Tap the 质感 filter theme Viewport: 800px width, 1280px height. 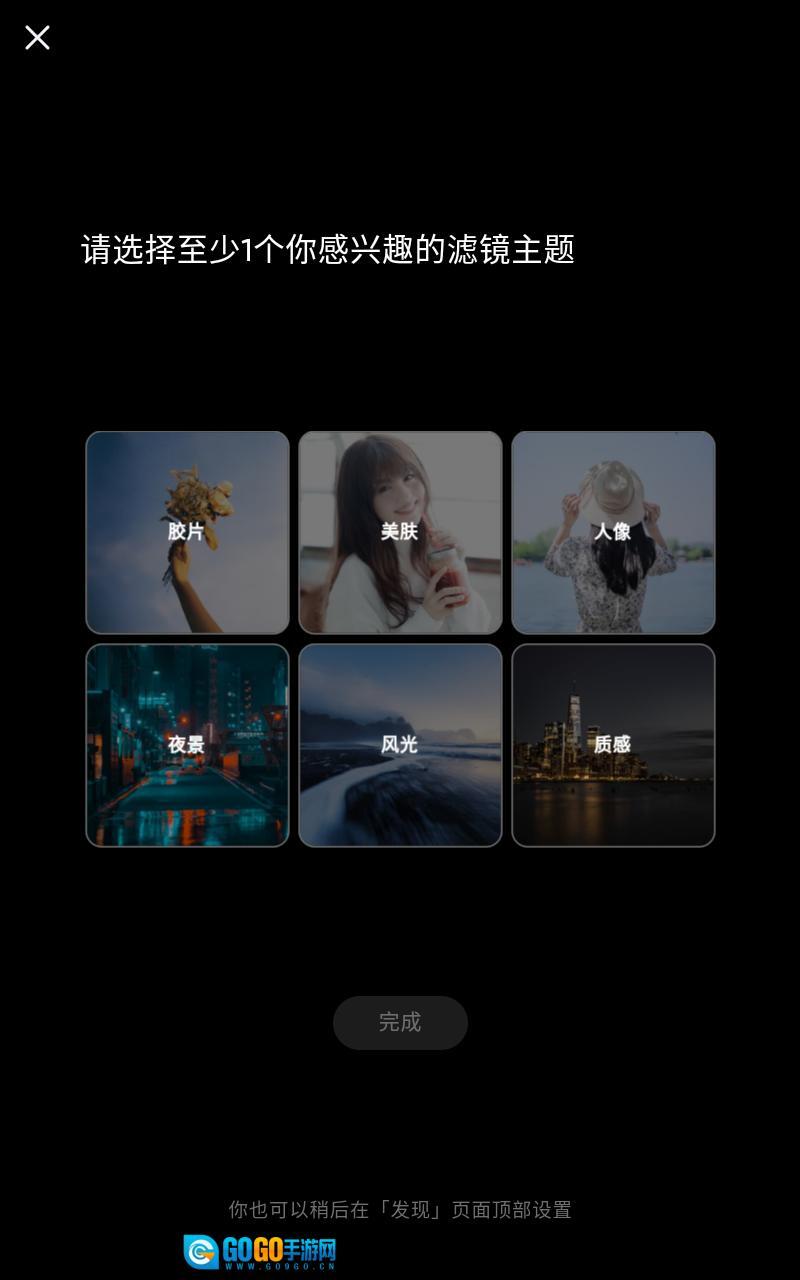613,745
